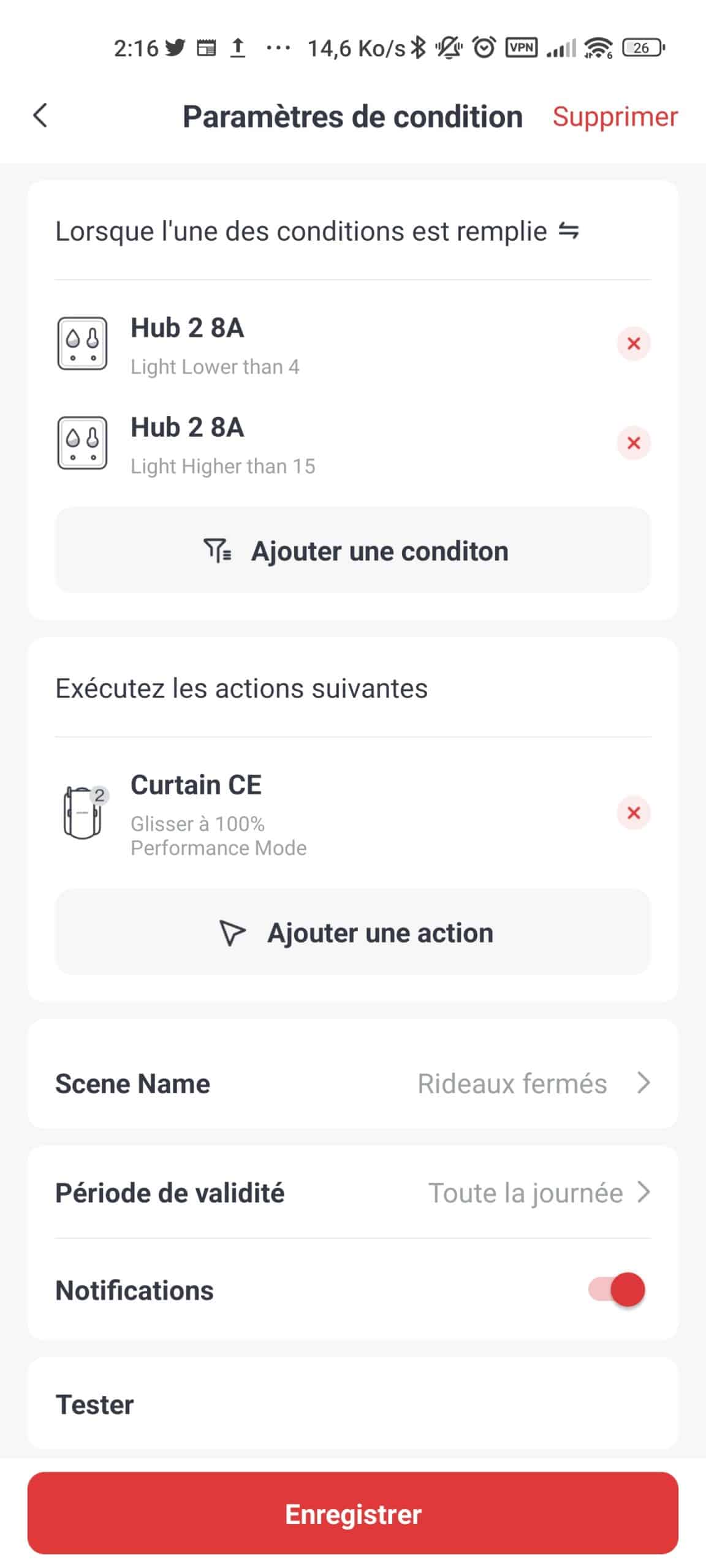Tap Ajouter une conditon
This screenshot has width=706, height=1568.
point(353,550)
